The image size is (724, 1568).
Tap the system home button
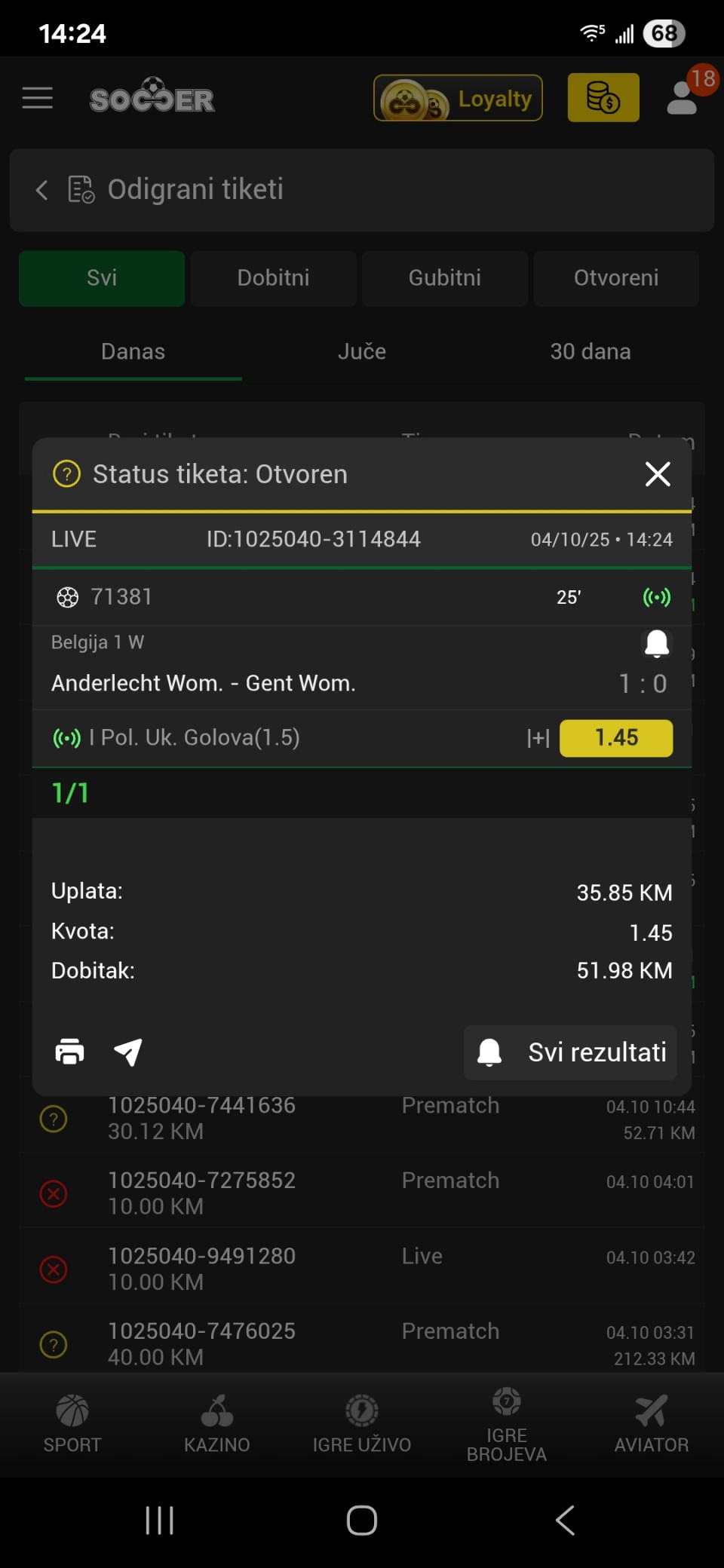pyautogui.click(x=362, y=1520)
